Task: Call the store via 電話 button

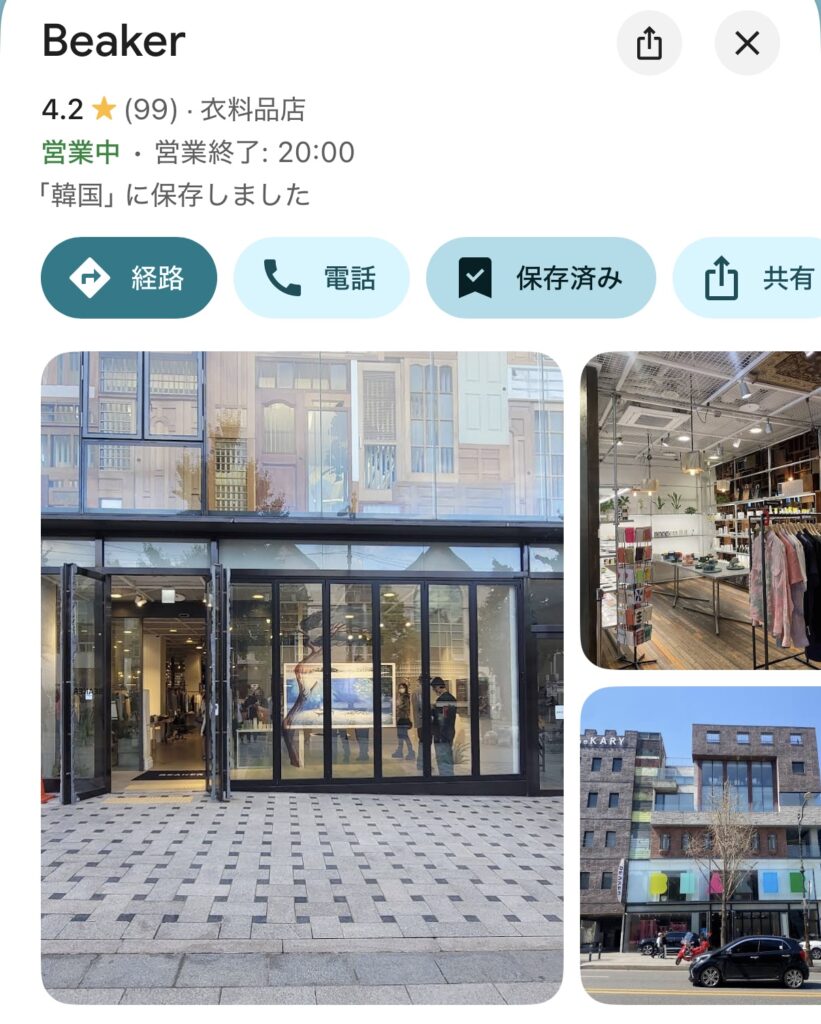Action: point(321,278)
